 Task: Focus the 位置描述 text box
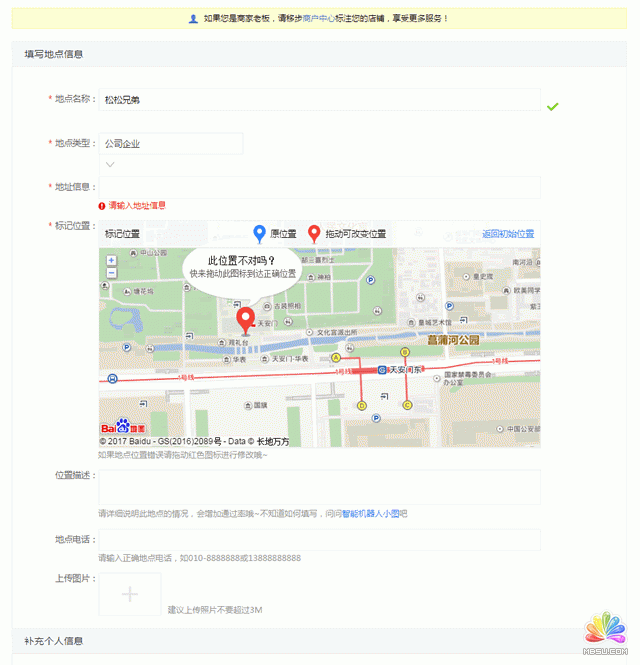319,487
